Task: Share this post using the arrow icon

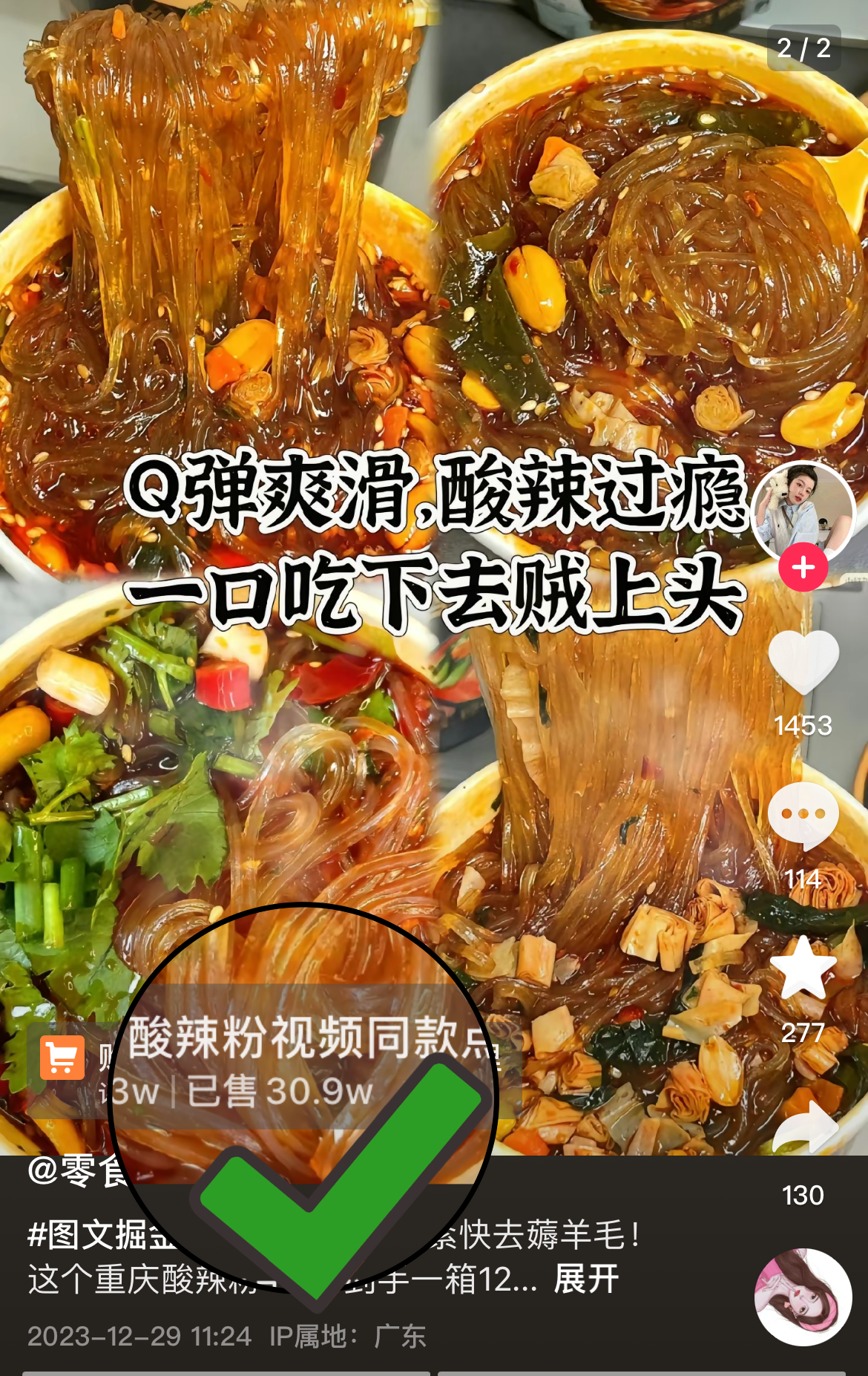Action: click(x=804, y=1128)
